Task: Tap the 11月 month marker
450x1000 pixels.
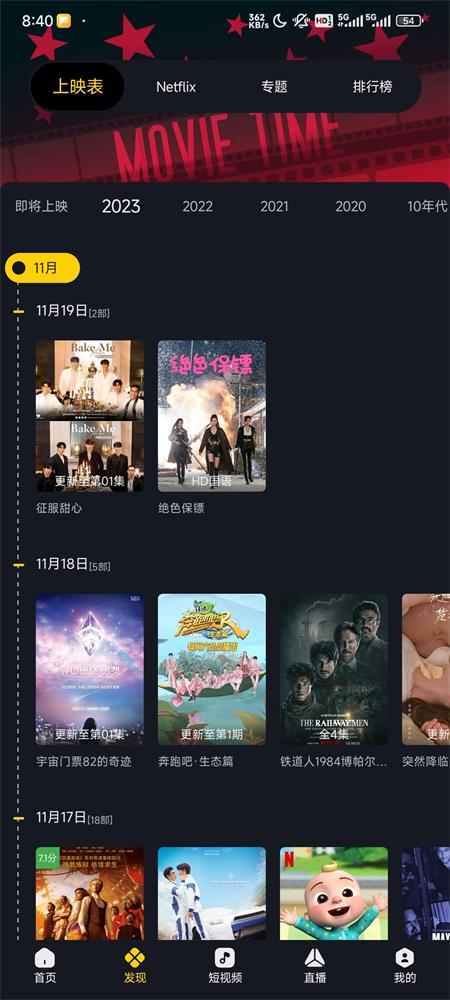Action: (x=43, y=268)
